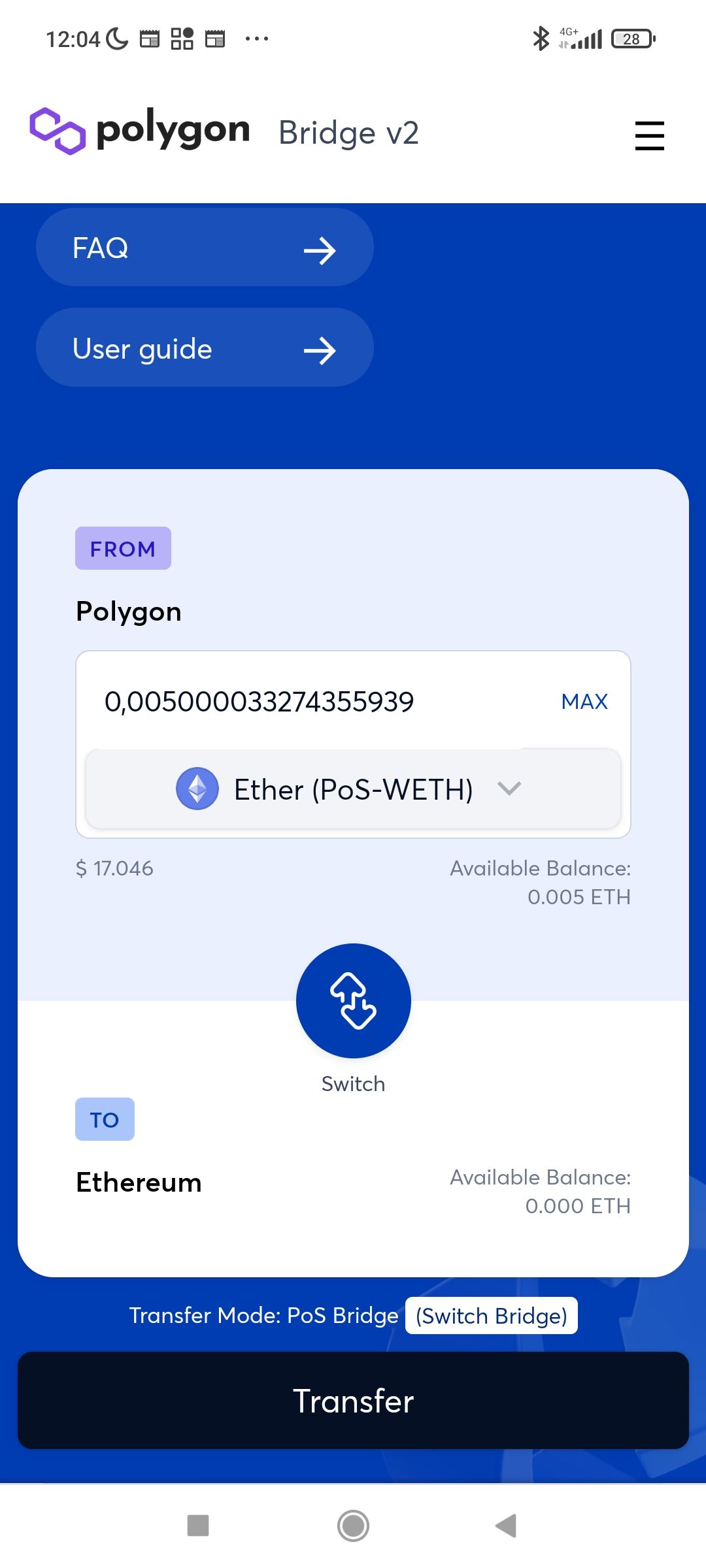Go back using system back button

tap(506, 1526)
